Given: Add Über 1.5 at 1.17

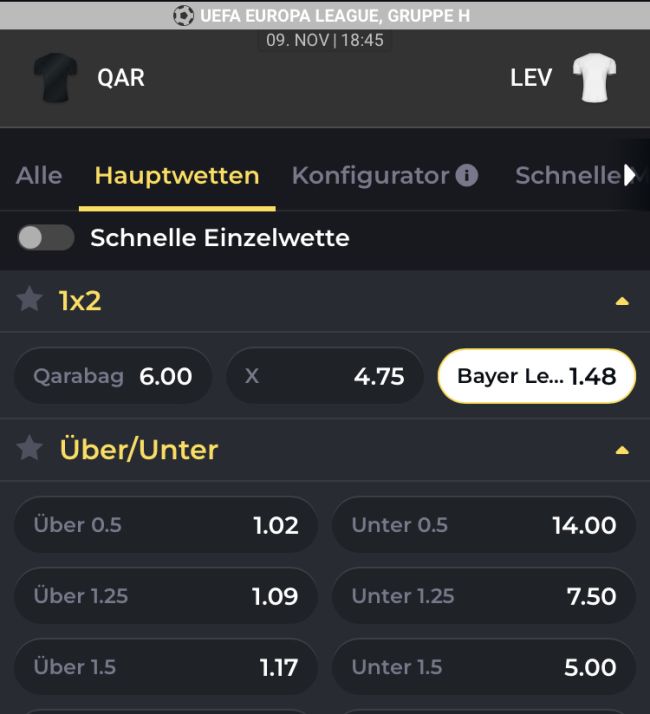Looking at the screenshot, I should click(x=166, y=667).
